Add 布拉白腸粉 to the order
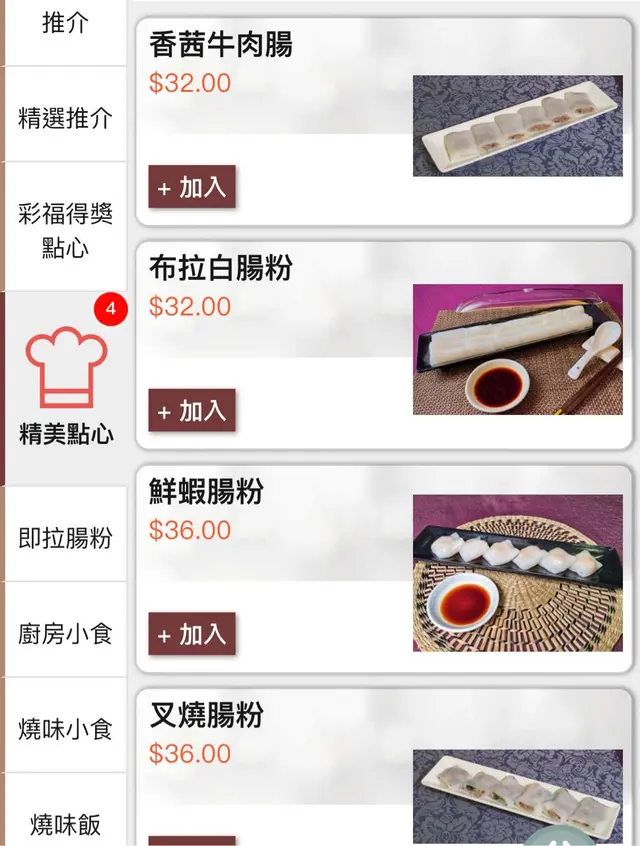Image resolution: width=640 pixels, height=846 pixels. point(192,410)
